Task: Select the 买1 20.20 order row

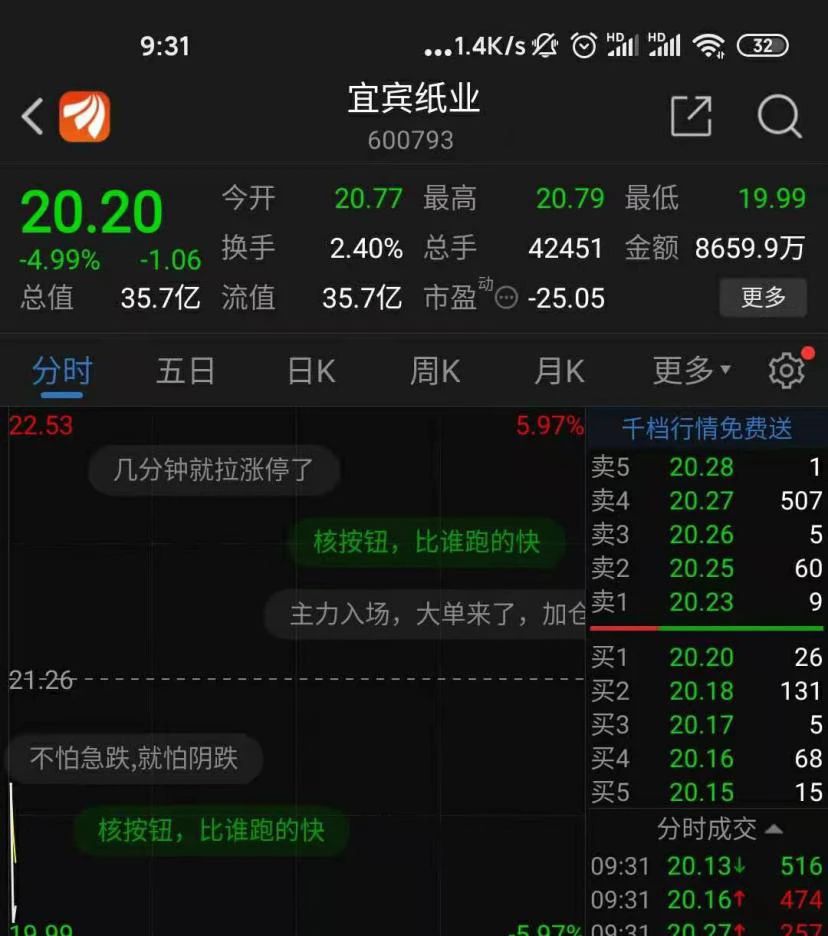Action: pos(706,657)
